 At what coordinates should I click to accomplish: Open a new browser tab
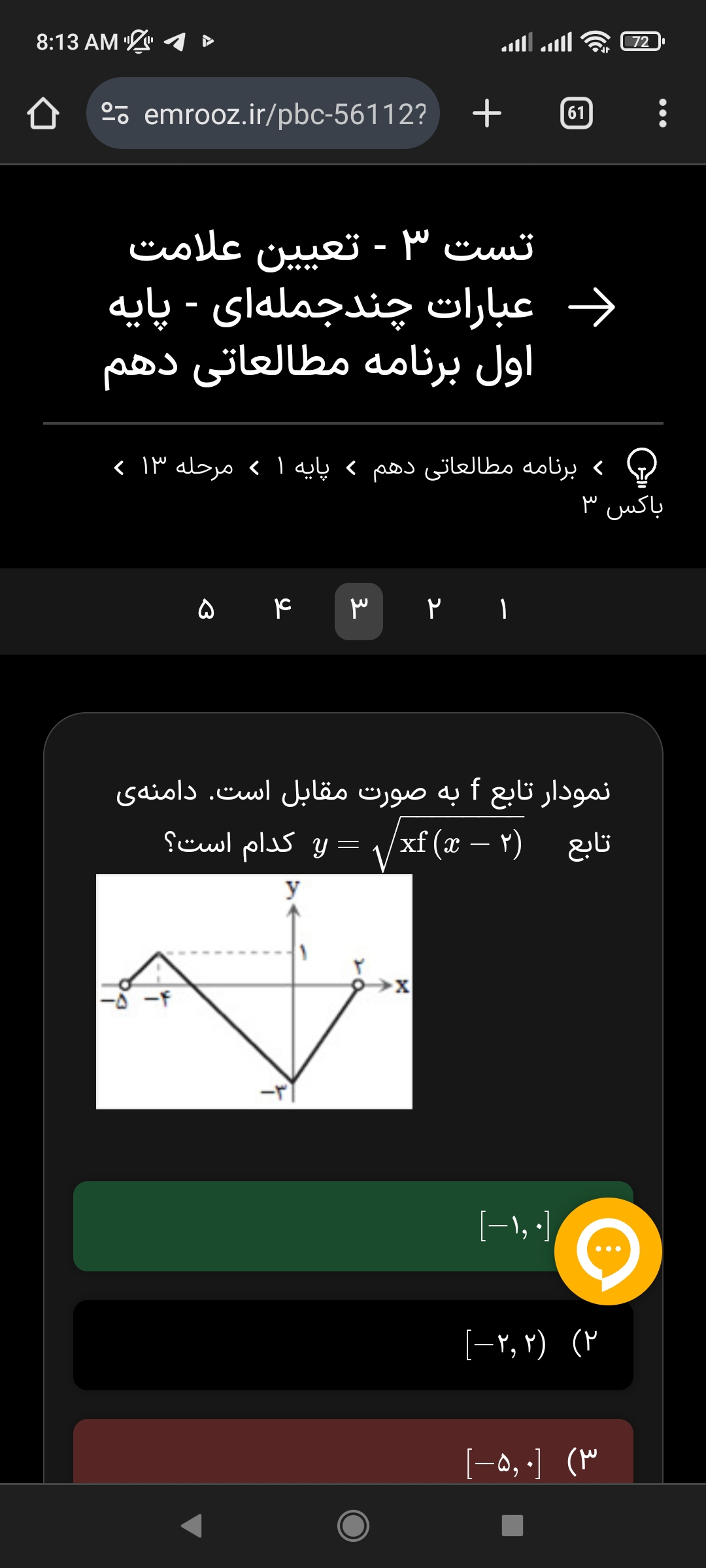[487, 114]
